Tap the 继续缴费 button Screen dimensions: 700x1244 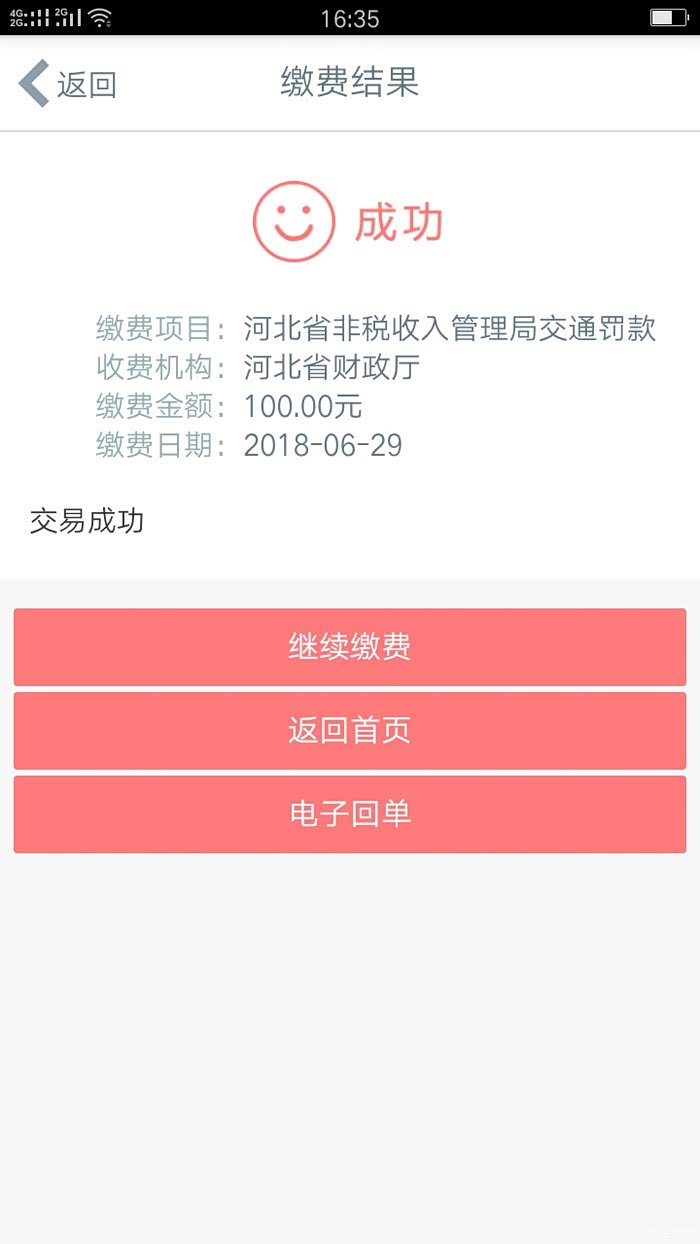(x=350, y=647)
